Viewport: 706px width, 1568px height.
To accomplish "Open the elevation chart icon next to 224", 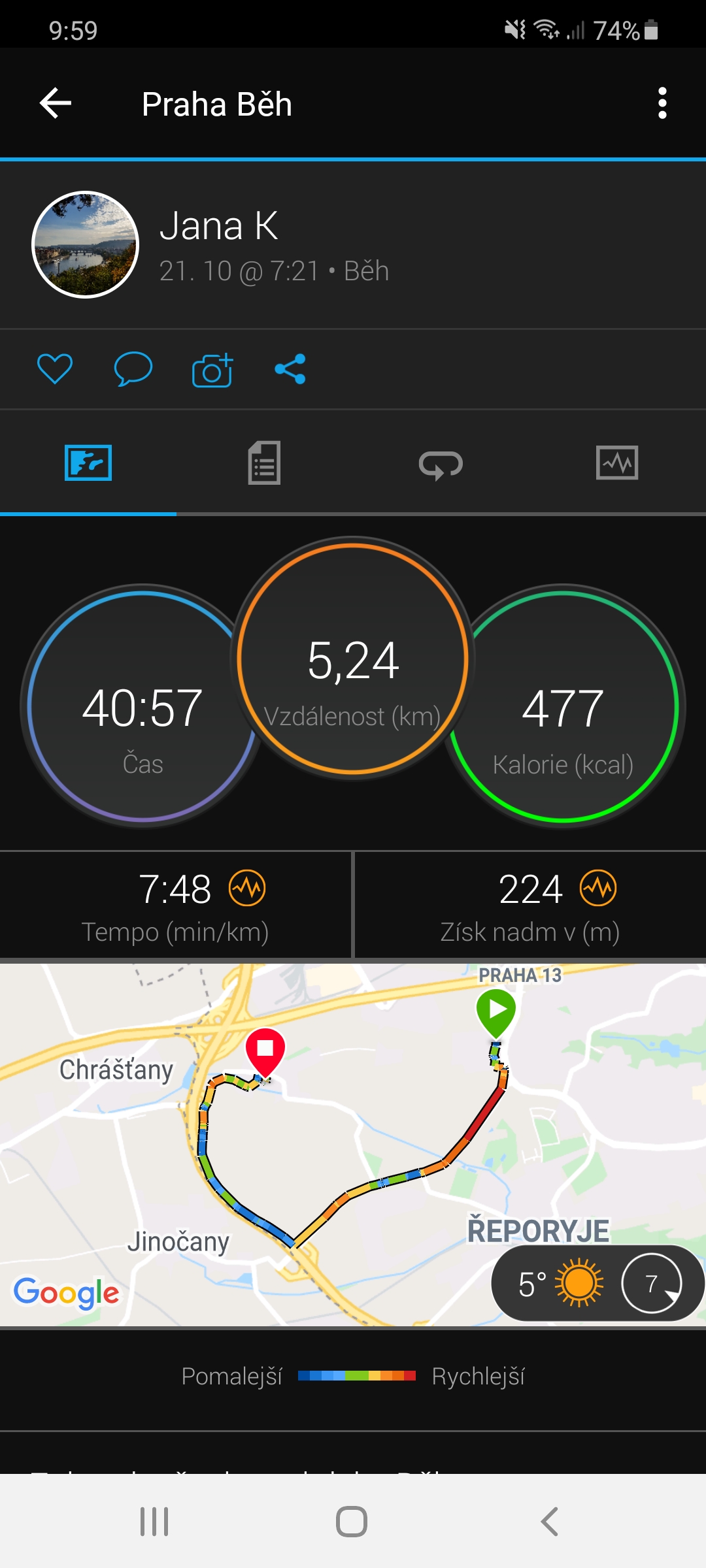I will 598,889.
